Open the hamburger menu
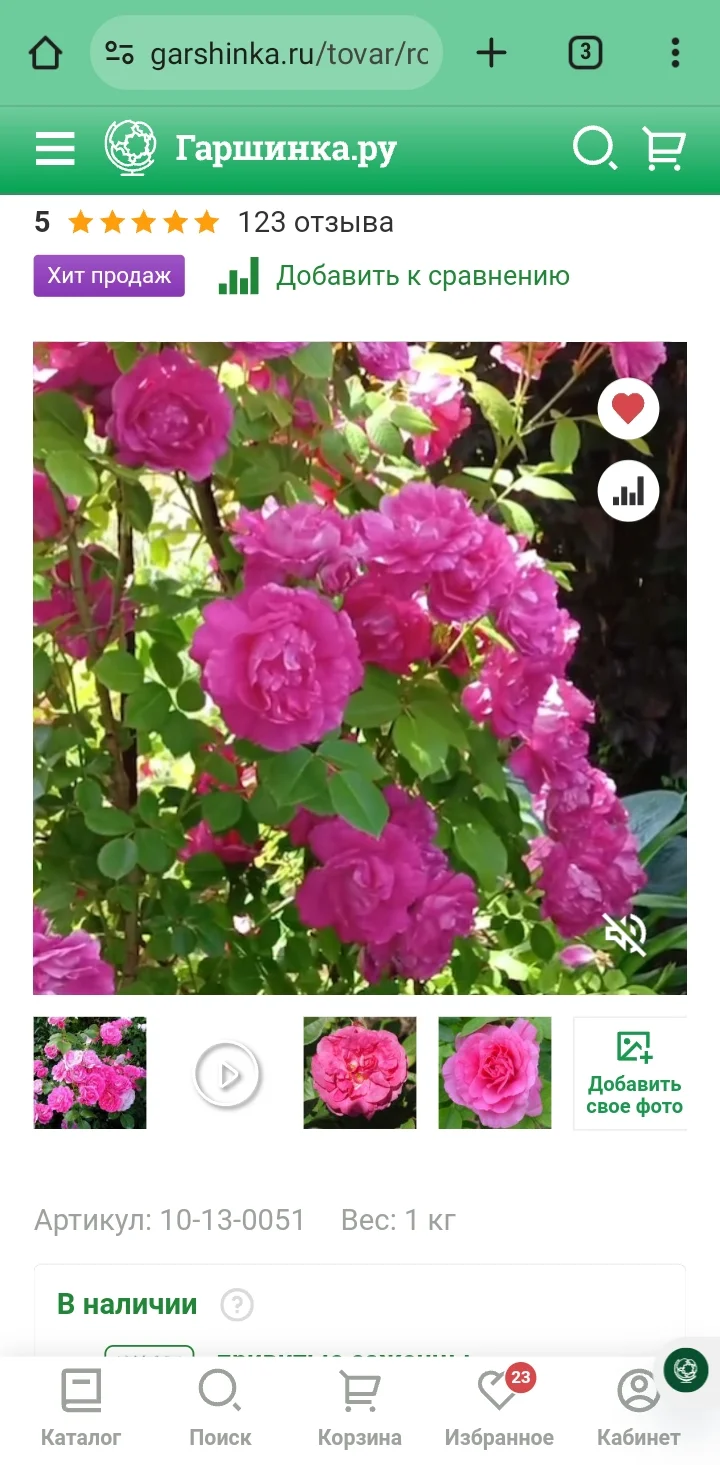720x1465 pixels. (54, 148)
